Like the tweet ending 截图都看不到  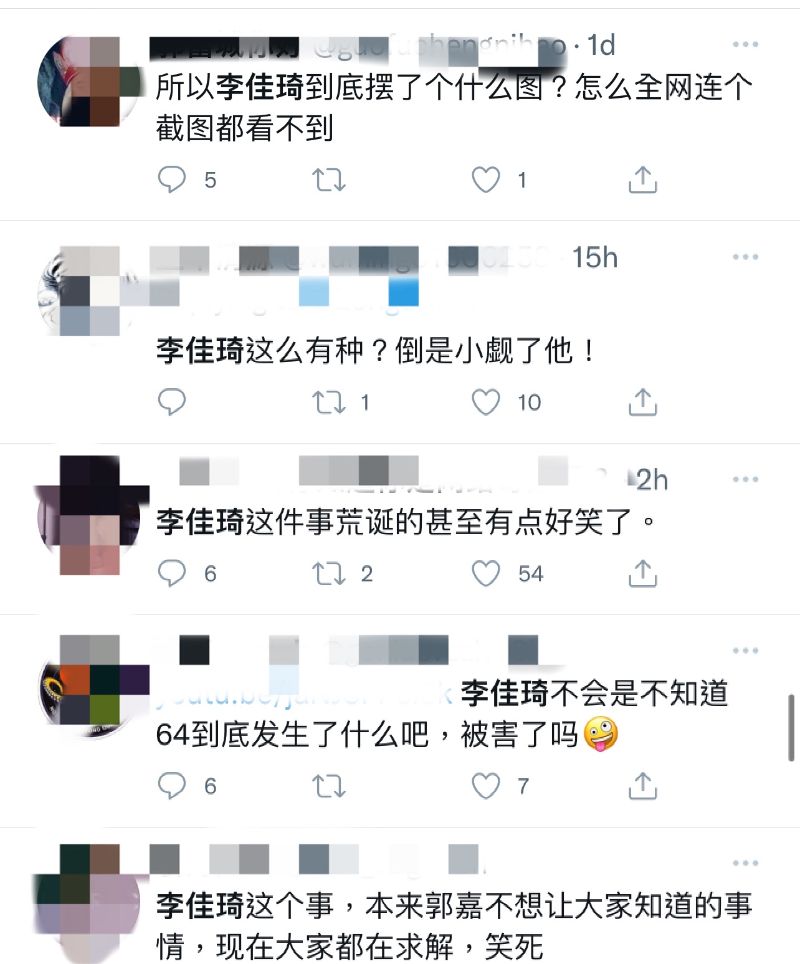coord(486,180)
